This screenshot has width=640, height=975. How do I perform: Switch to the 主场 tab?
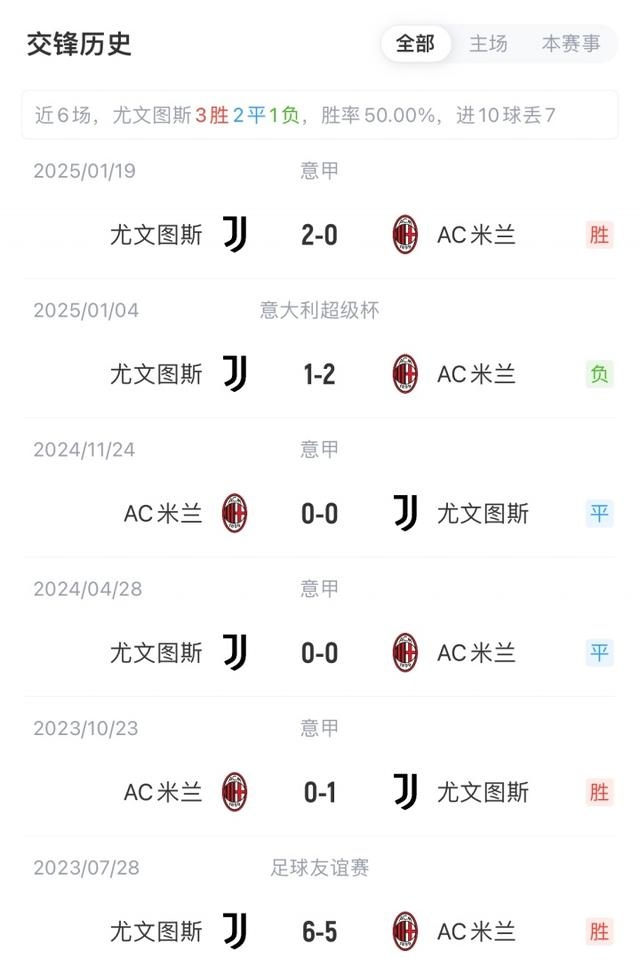pyautogui.click(x=488, y=44)
